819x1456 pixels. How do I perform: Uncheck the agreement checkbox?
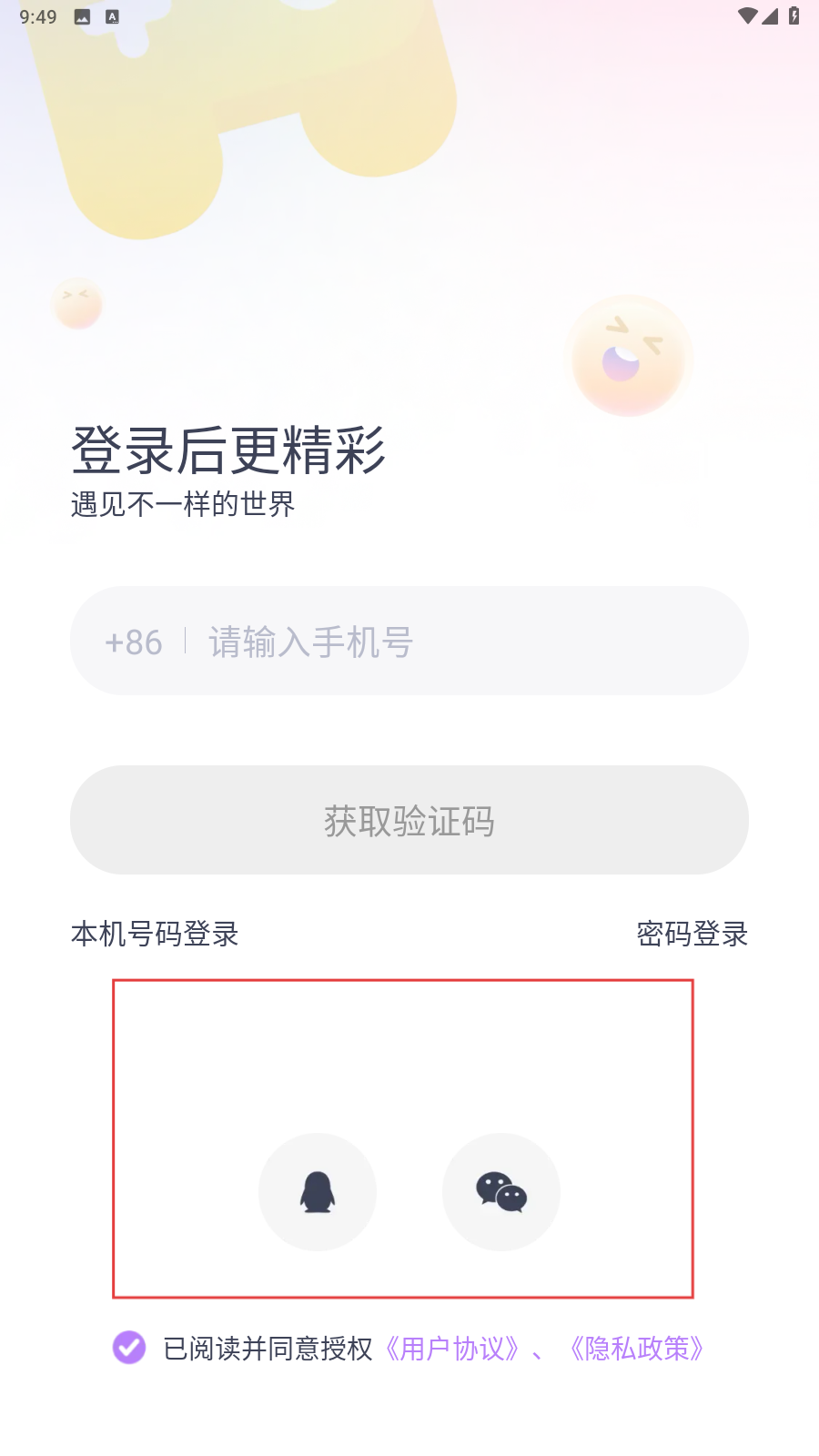(129, 1348)
